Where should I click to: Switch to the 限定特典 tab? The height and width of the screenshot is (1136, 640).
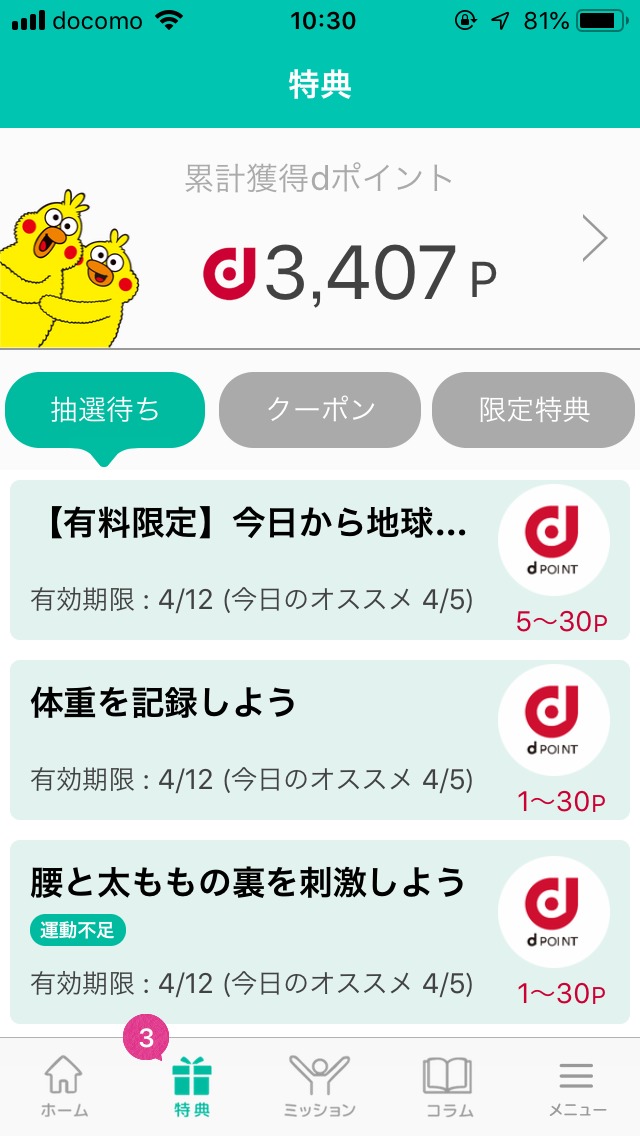[533, 410]
